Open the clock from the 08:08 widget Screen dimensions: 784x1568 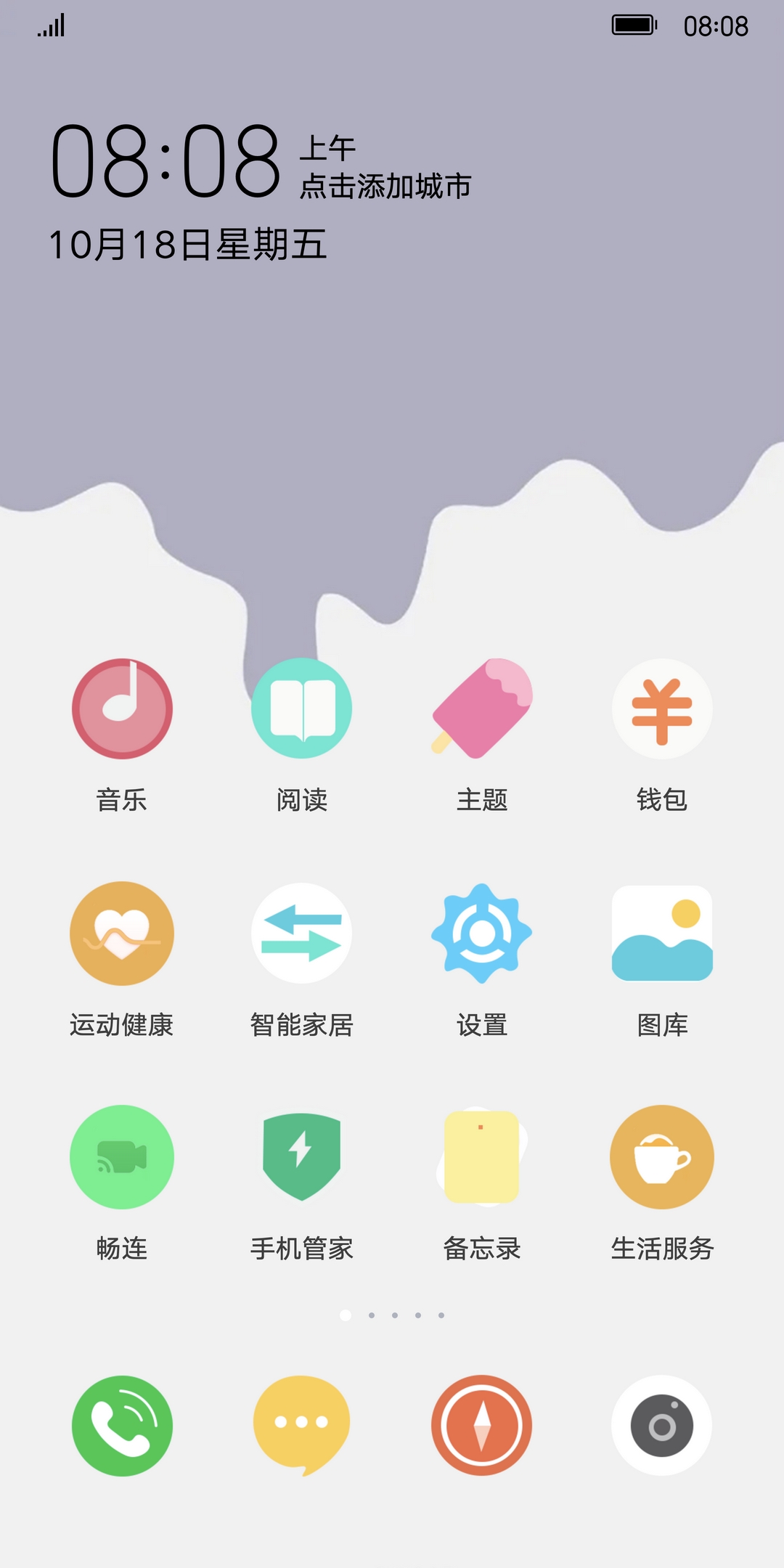pos(166,160)
